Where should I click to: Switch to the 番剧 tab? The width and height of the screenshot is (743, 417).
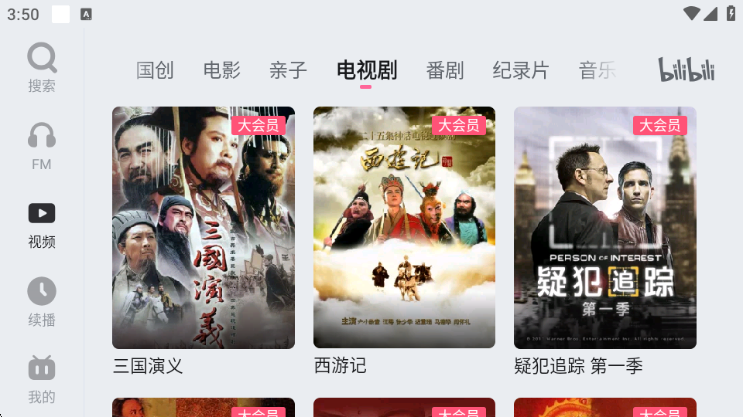444,71
